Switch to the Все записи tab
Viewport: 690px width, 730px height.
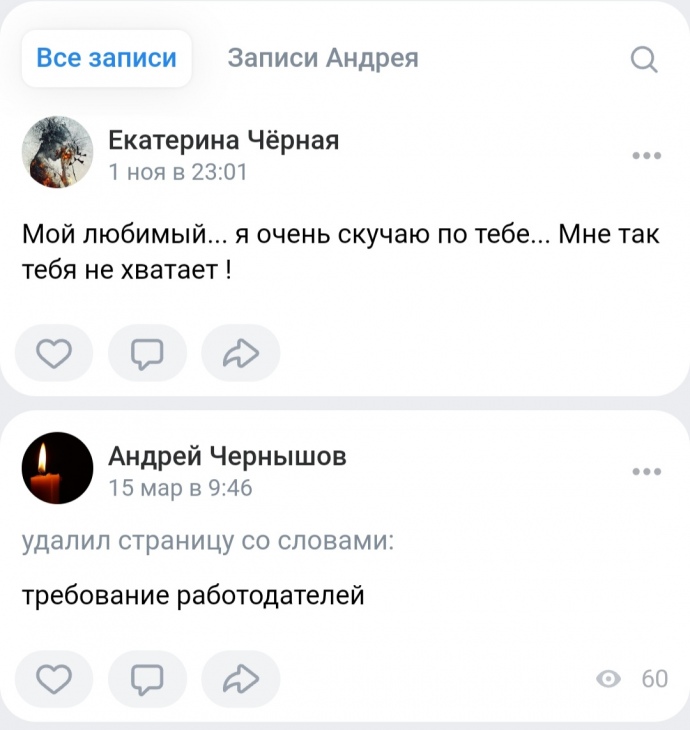click(x=106, y=58)
